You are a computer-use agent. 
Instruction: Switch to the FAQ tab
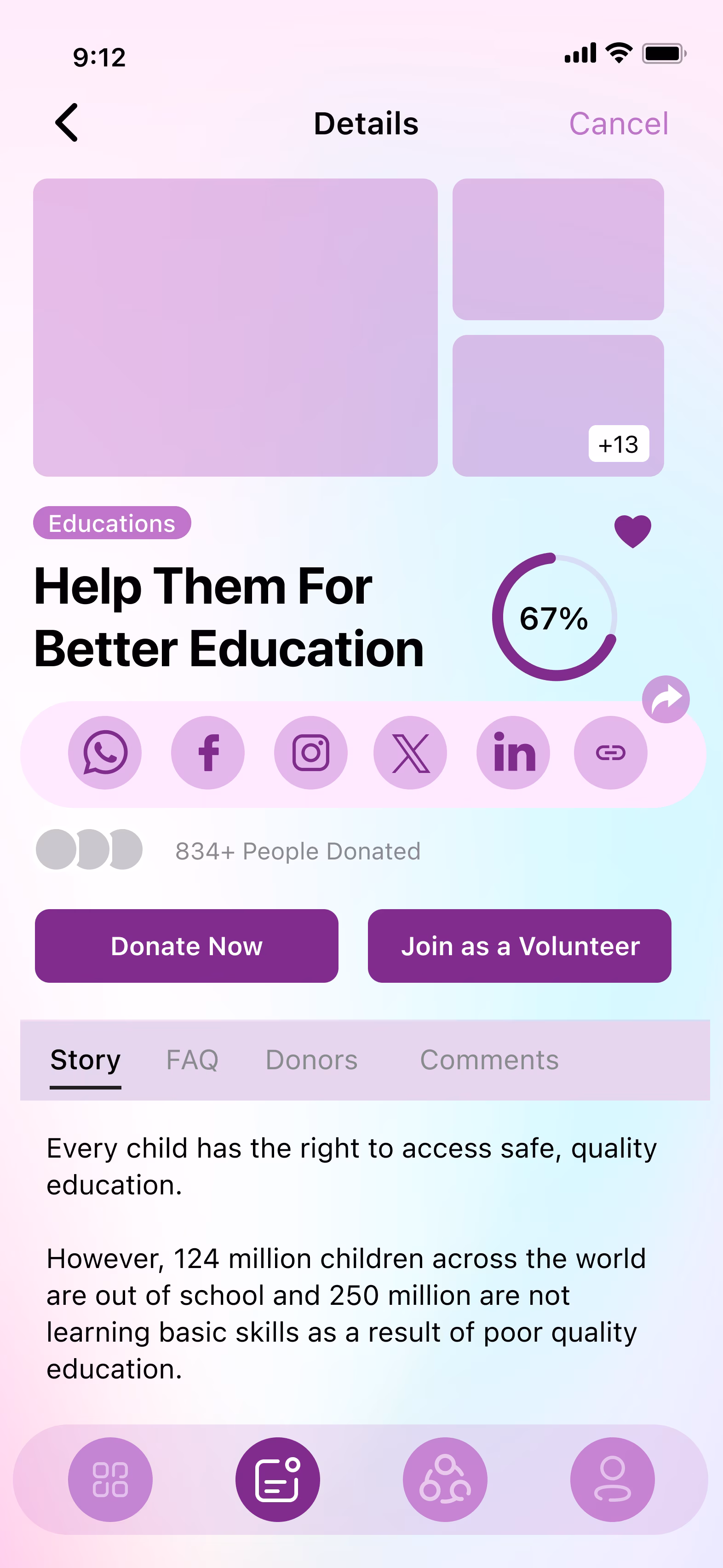pos(192,1060)
